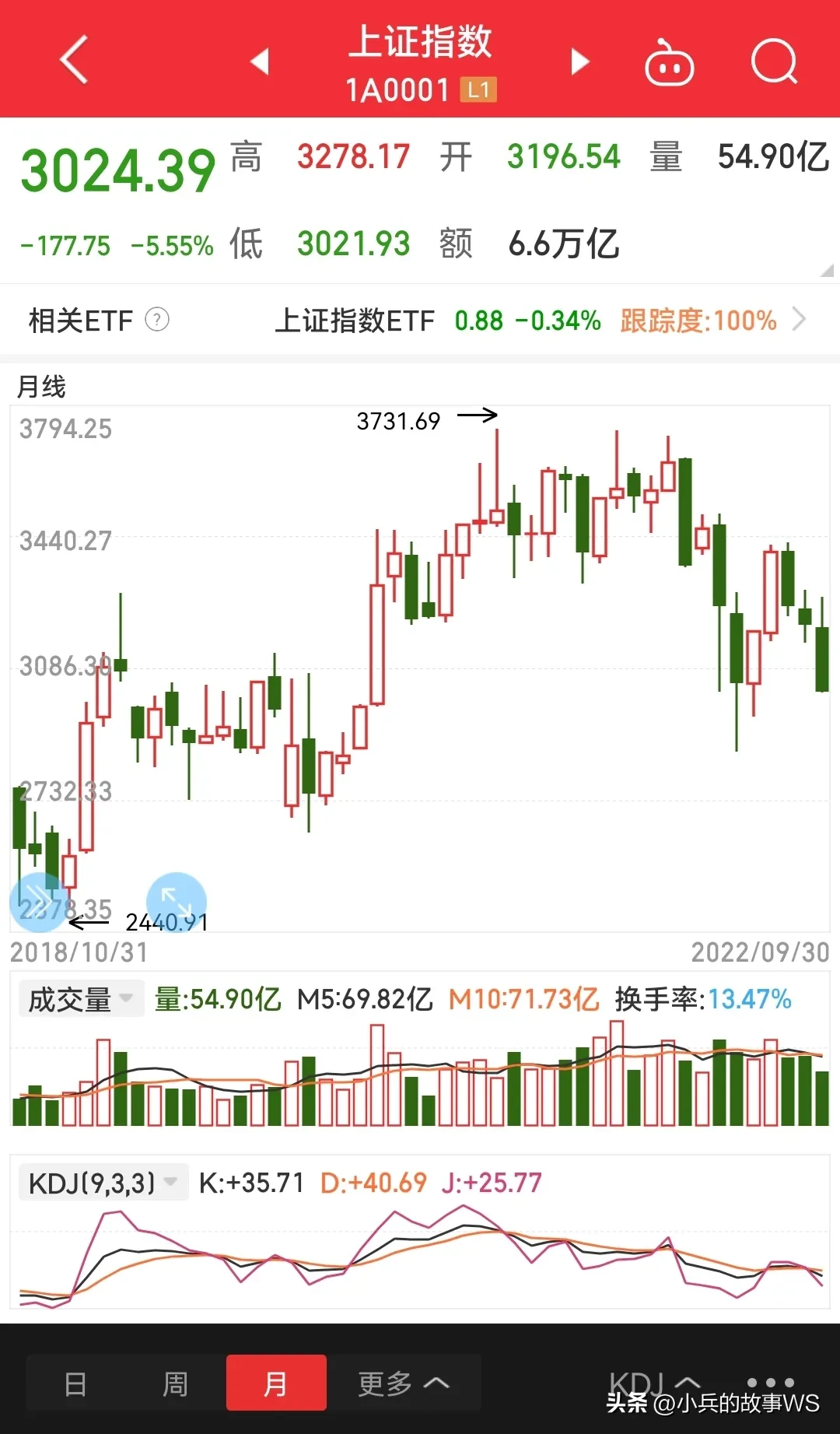
Task: Open the robot assistant icon
Action: click(669, 62)
